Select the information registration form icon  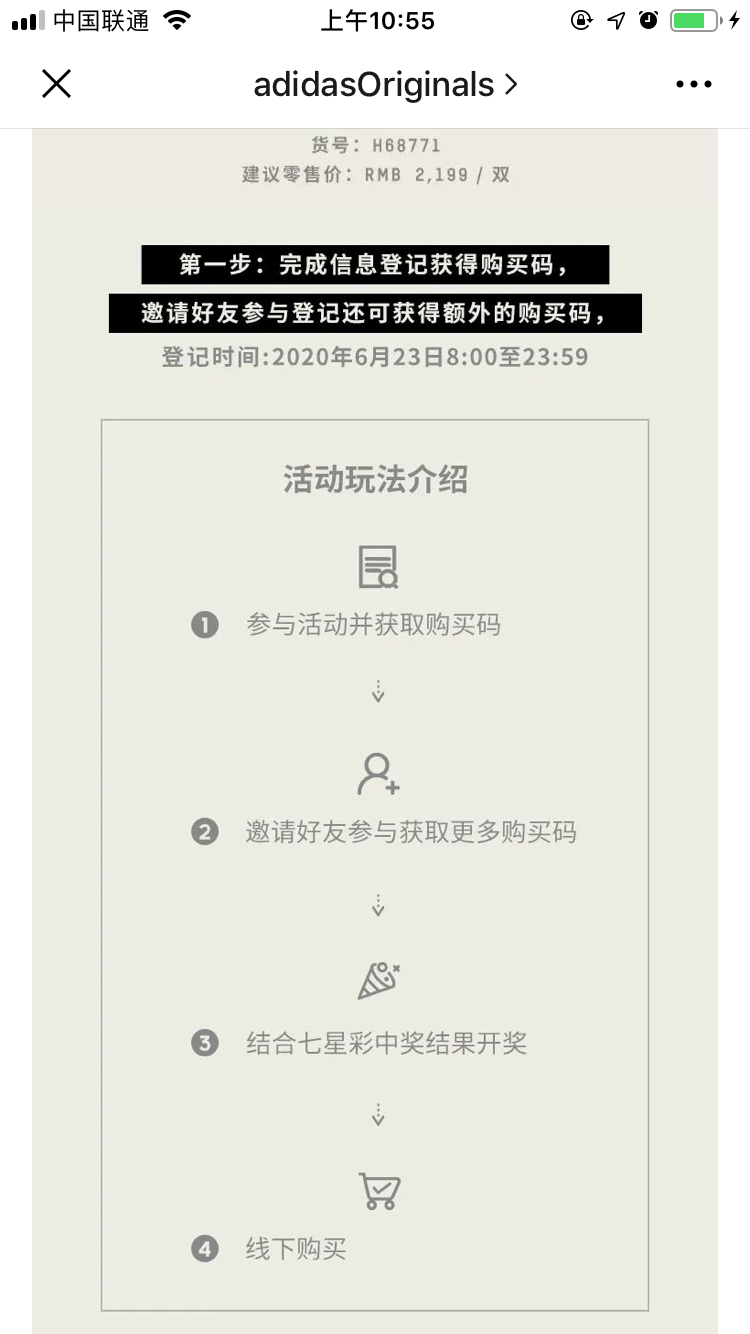click(x=377, y=565)
